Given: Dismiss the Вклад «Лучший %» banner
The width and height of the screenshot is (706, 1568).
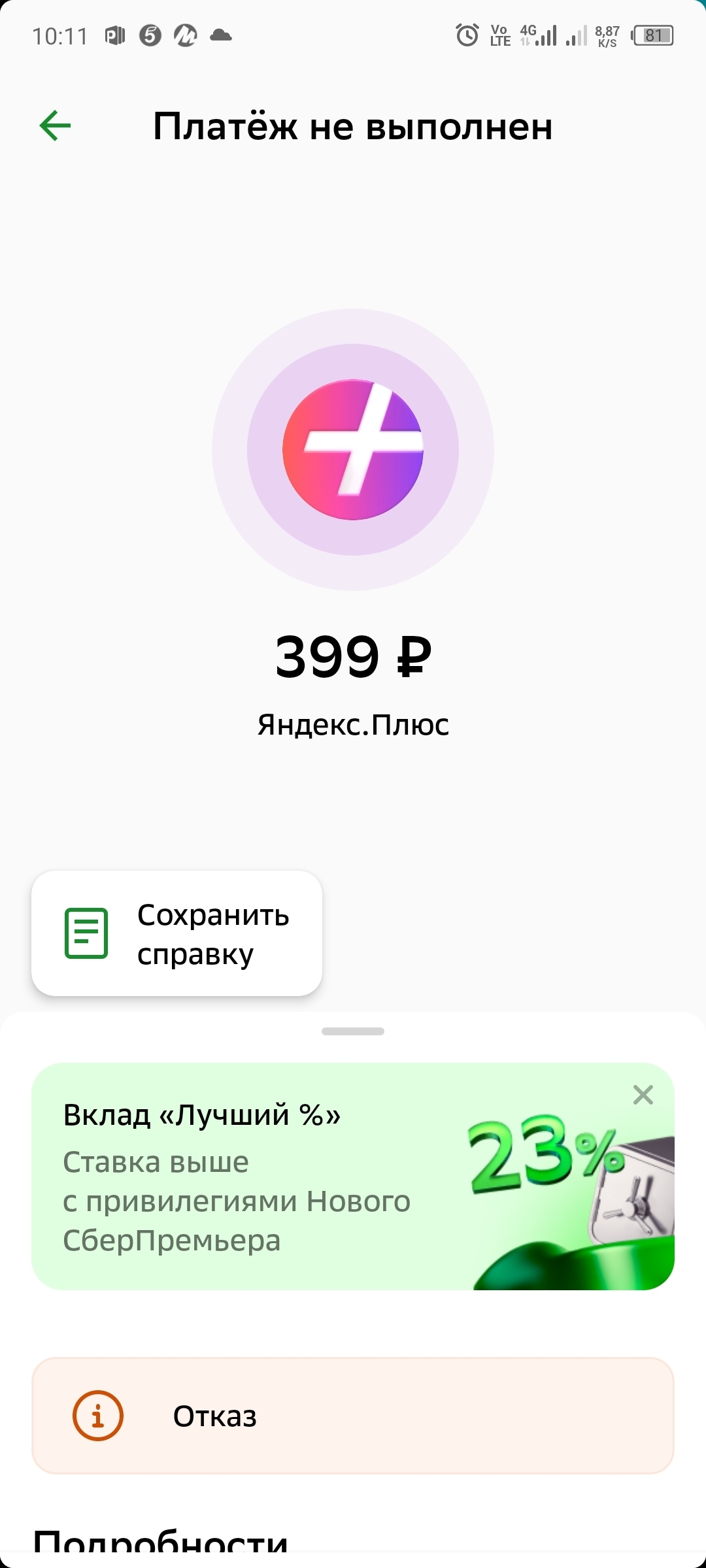Looking at the screenshot, I should click(x=643, y=1095).
